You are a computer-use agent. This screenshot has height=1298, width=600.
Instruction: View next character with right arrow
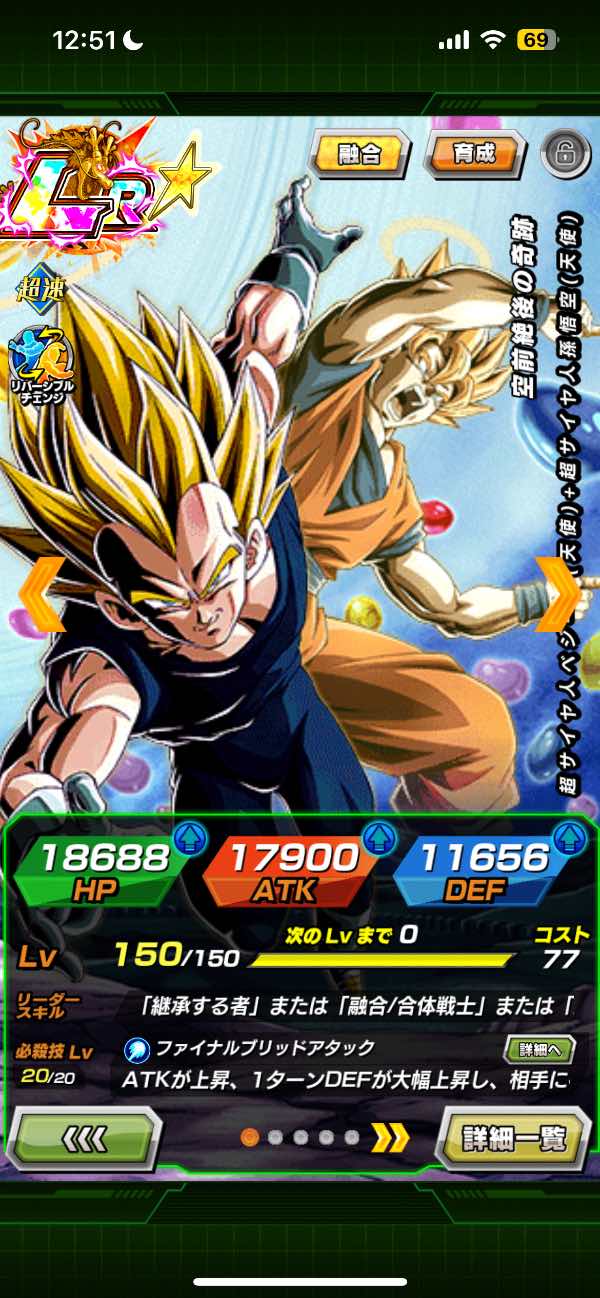click(x=558, y=593)
